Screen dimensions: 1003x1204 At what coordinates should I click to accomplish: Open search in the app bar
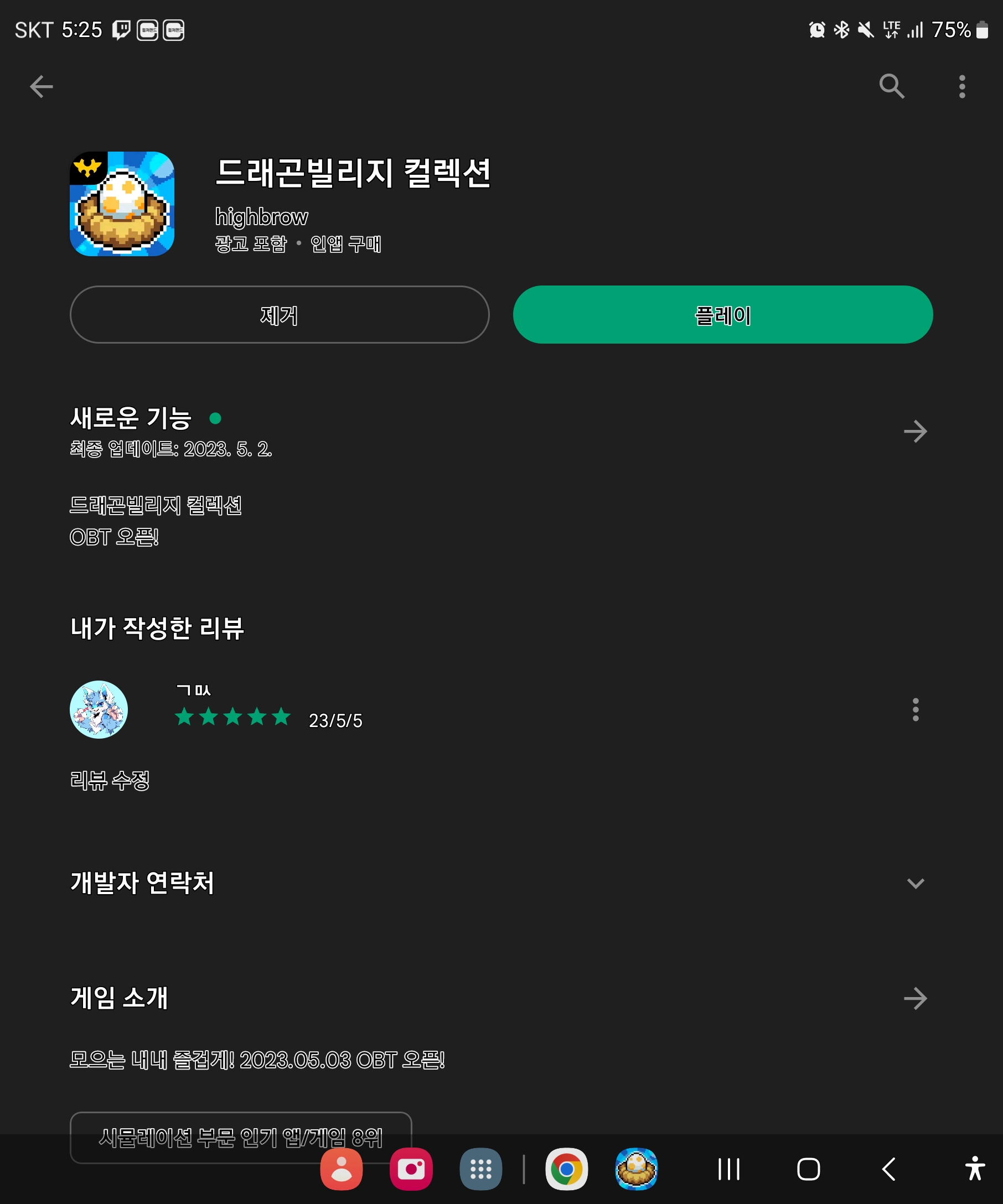click(x=892, y=86)
